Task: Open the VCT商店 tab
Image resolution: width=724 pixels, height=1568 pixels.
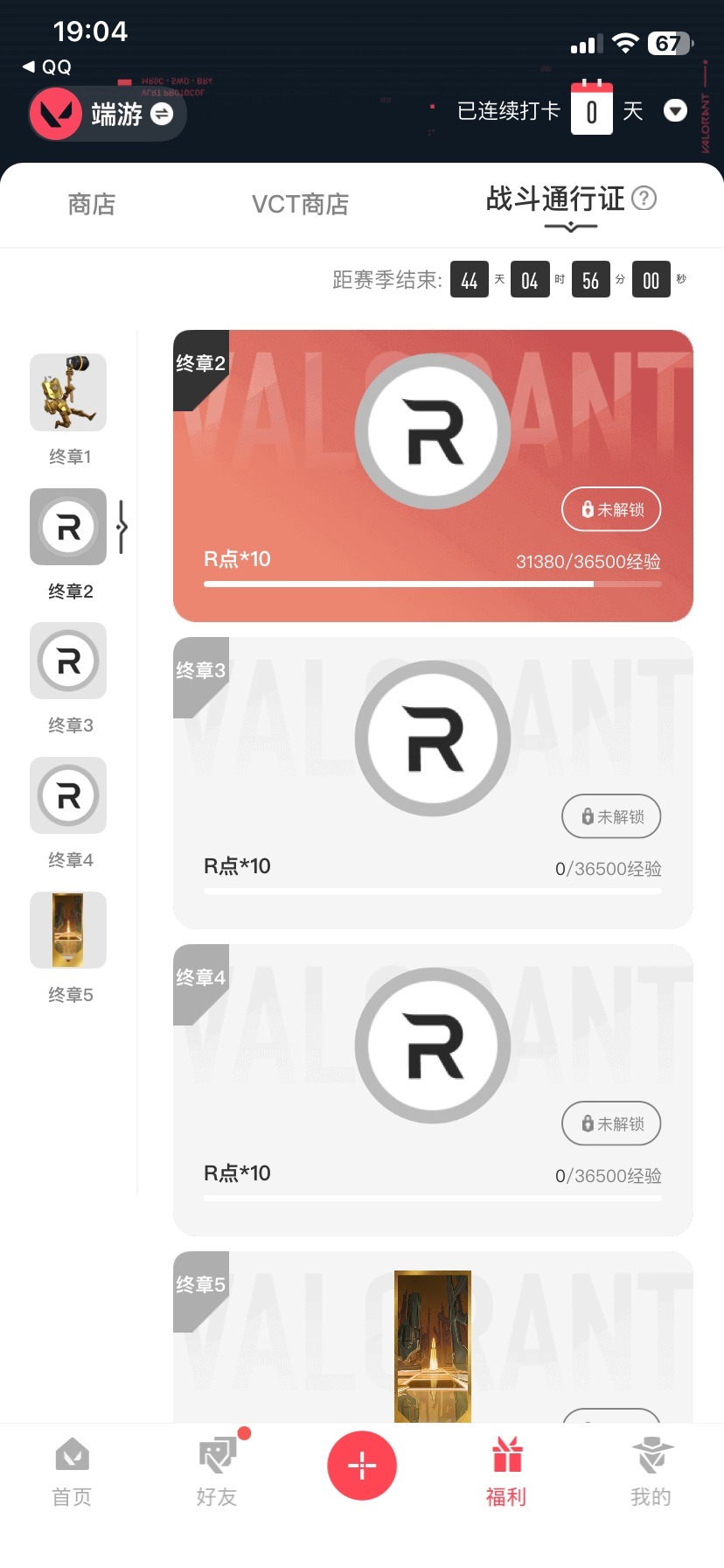Action: [x=300, y=205]
